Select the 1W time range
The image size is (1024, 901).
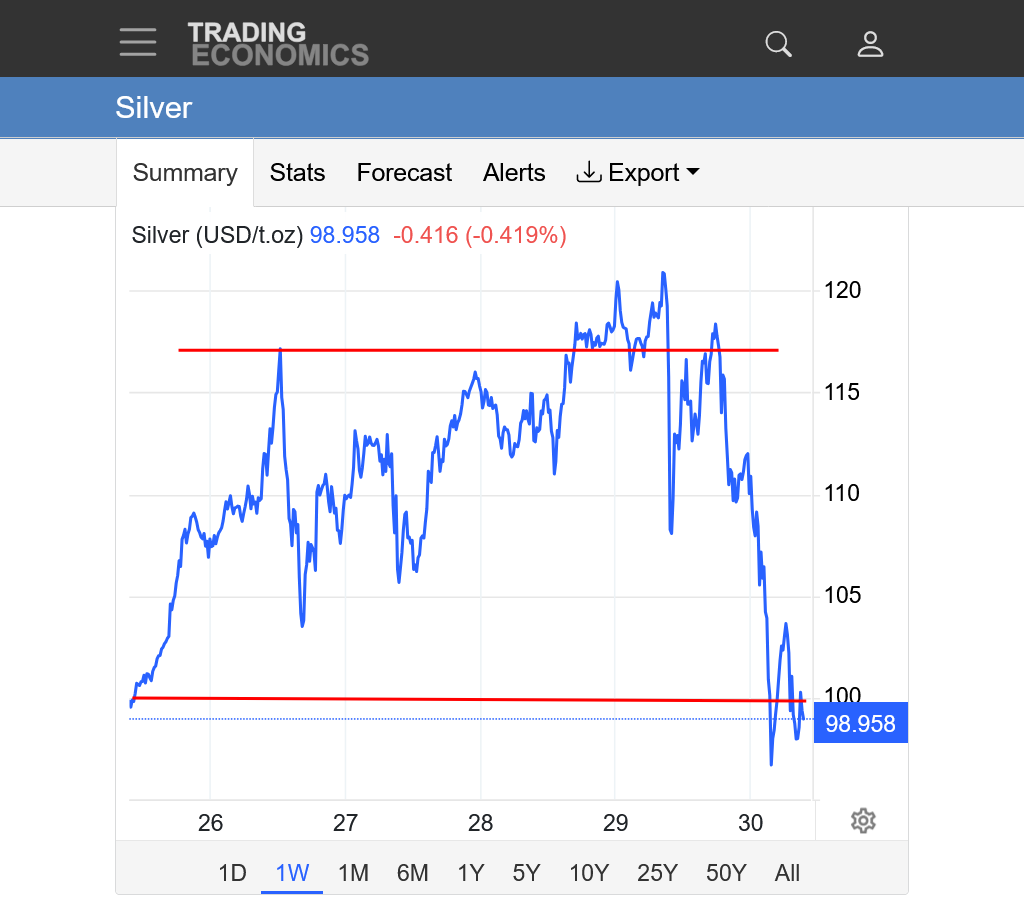[x=292, y=873]
